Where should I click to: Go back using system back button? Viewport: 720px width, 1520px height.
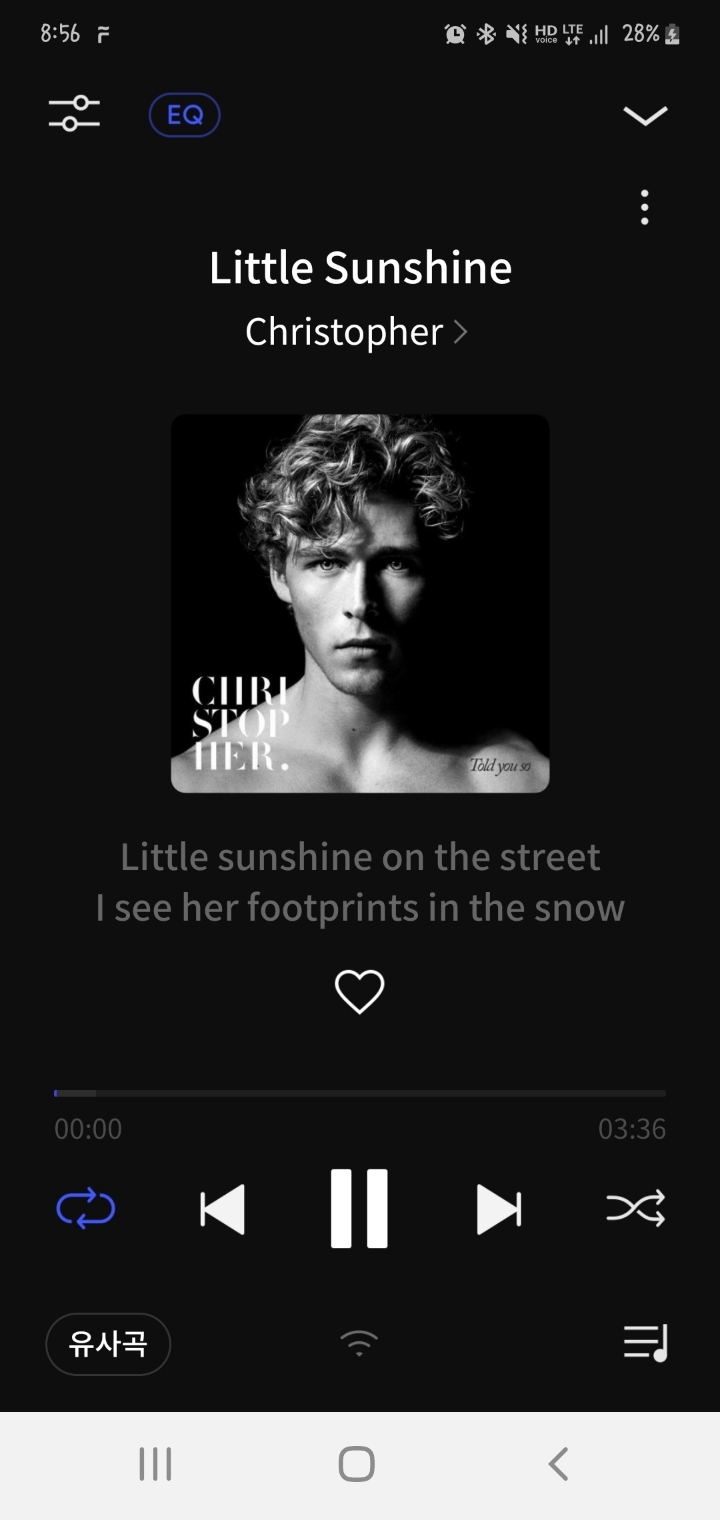click(558, 1464)
